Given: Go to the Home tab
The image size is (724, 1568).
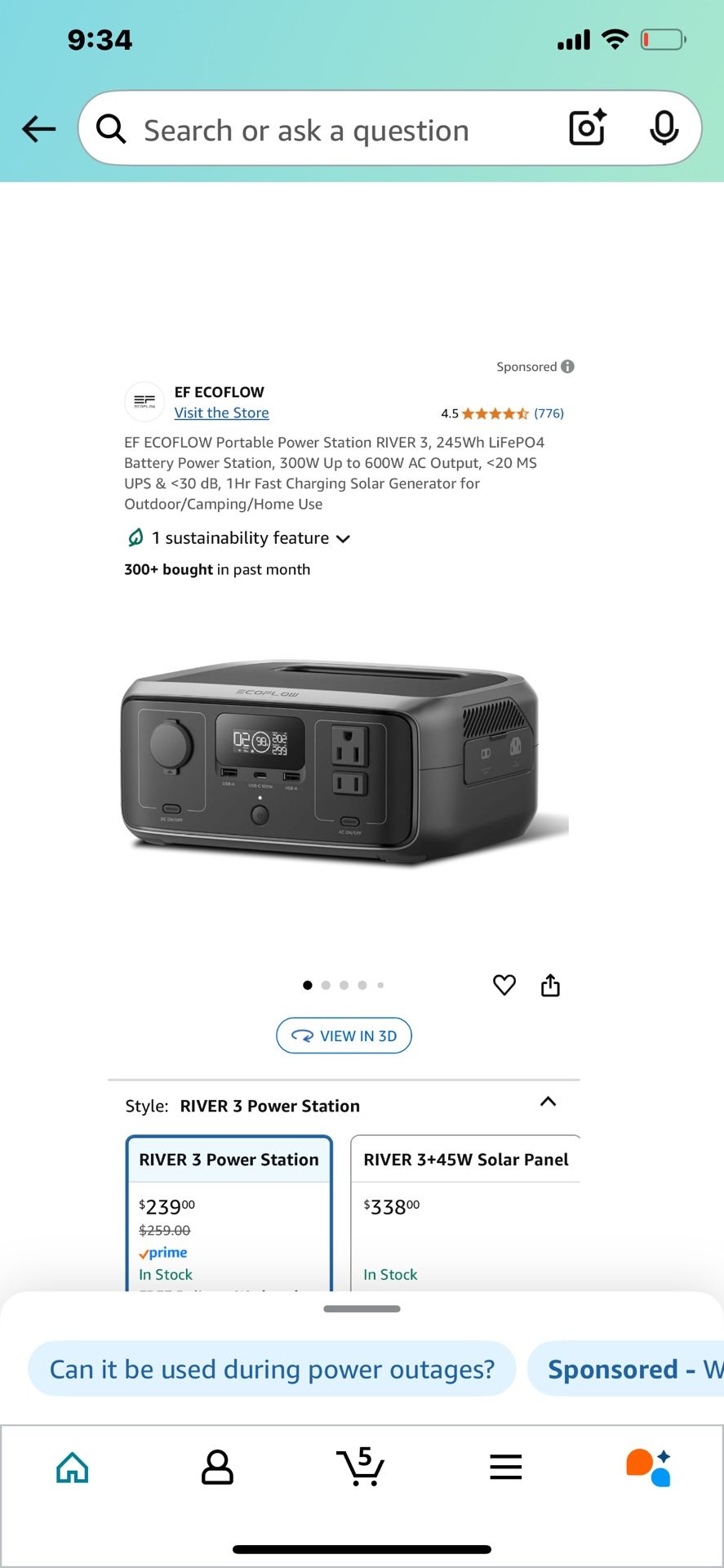Looking at the screenshot, I should click(72, 1468).
